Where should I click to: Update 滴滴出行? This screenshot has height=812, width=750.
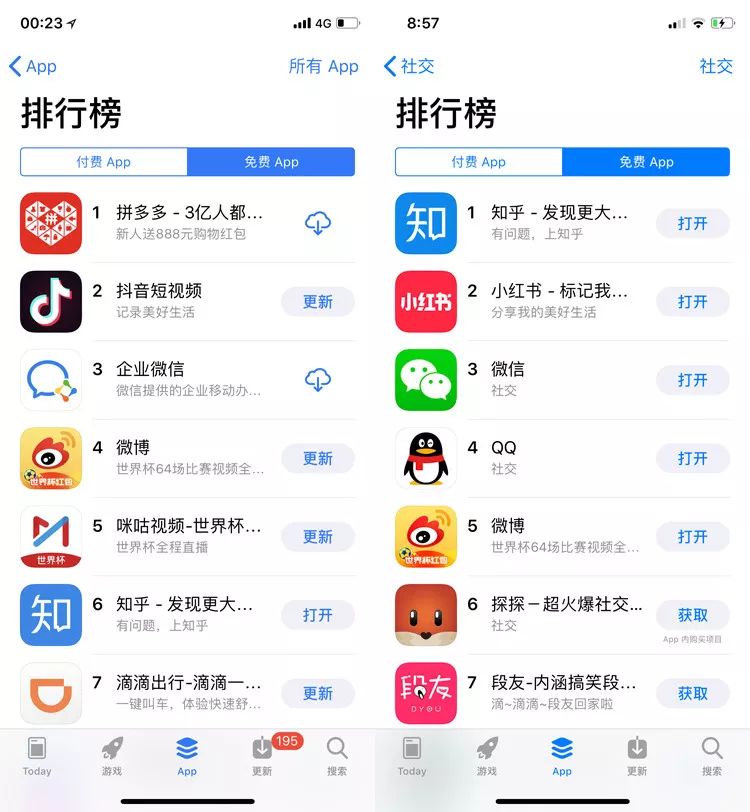317,693
